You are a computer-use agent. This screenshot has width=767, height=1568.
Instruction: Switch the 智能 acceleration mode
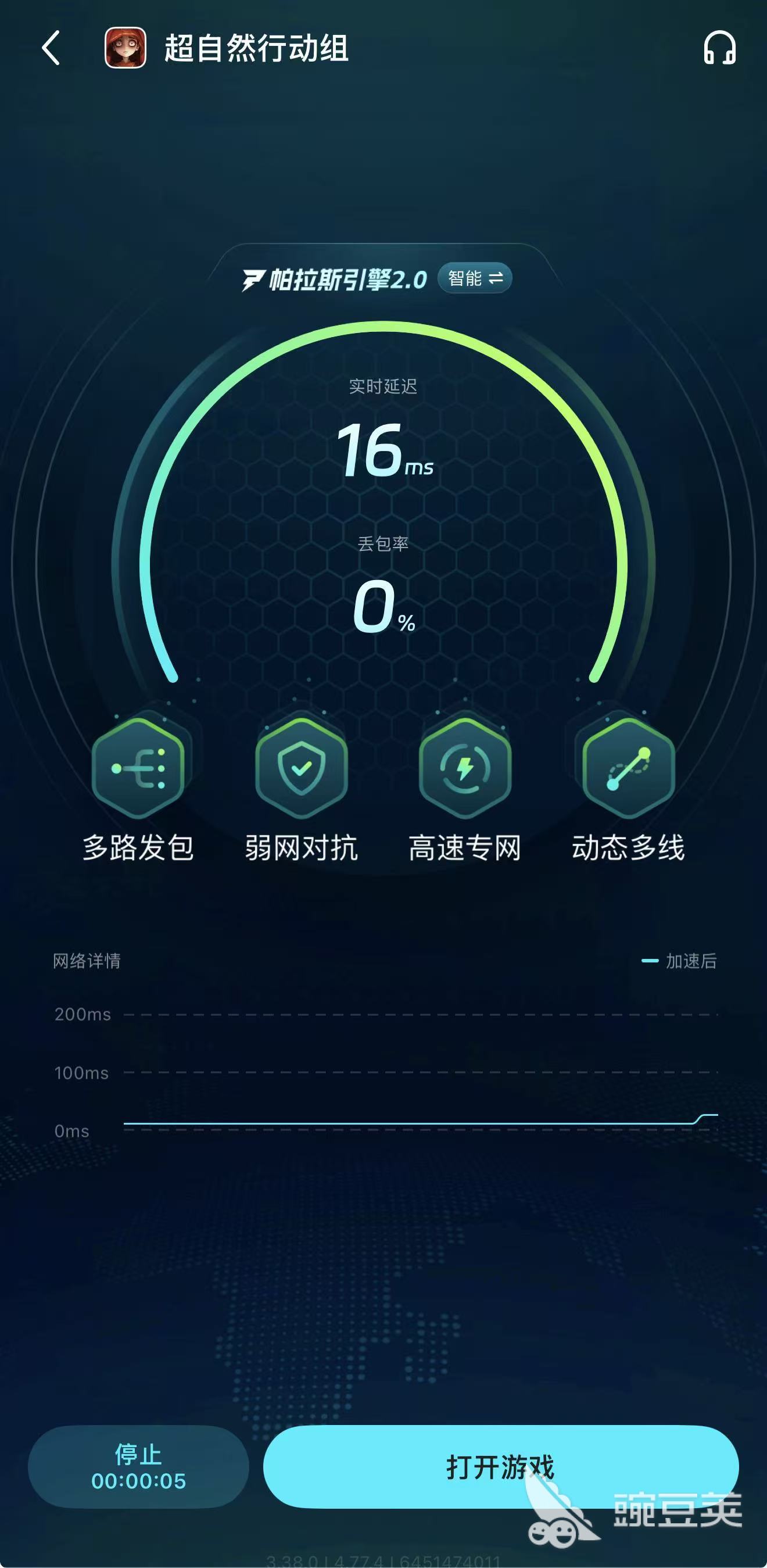pyautogui.click(x=475, y=279)
